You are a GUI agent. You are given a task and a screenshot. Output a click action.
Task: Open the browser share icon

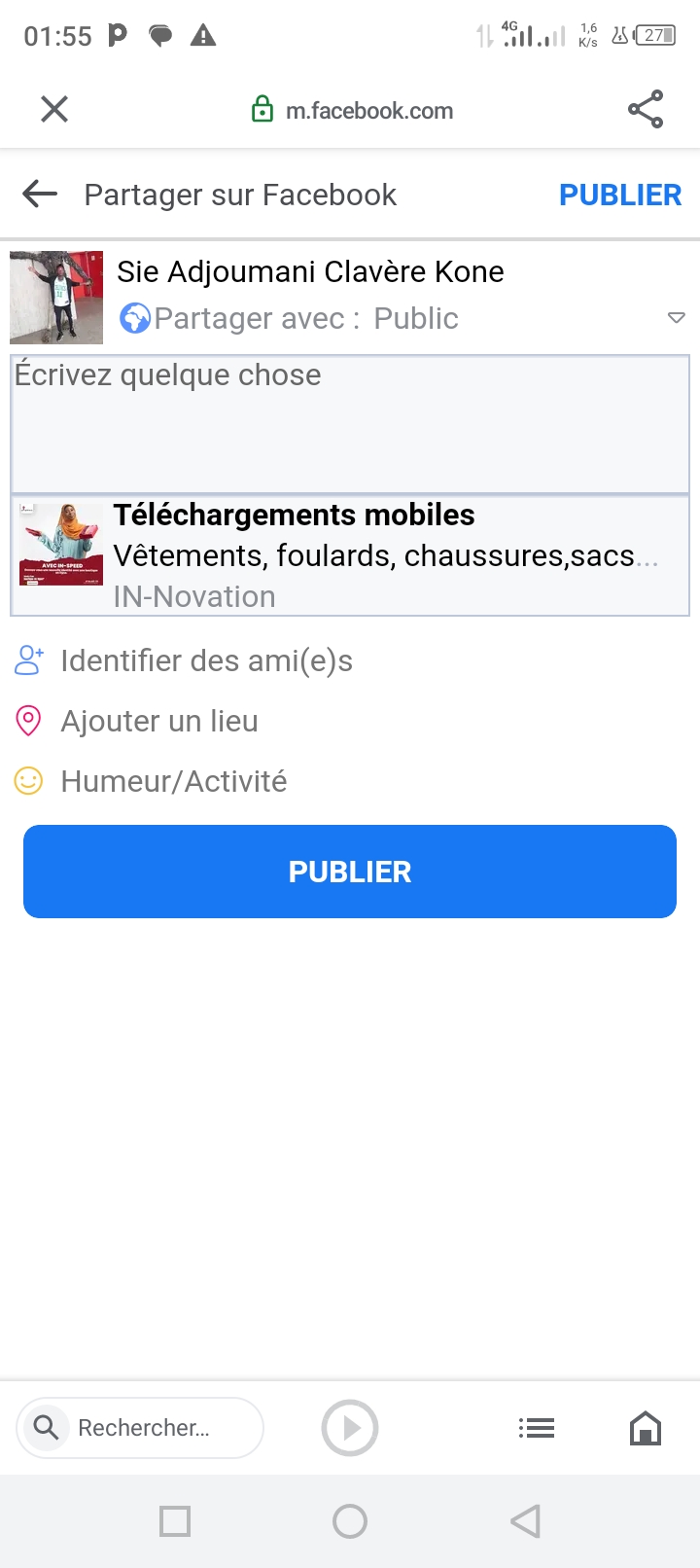click(646, 109)
